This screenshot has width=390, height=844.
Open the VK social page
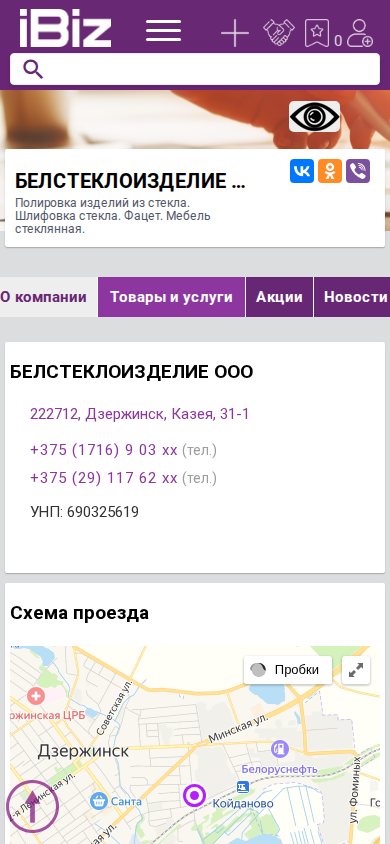pyautogui.click(x=302, y=171)
